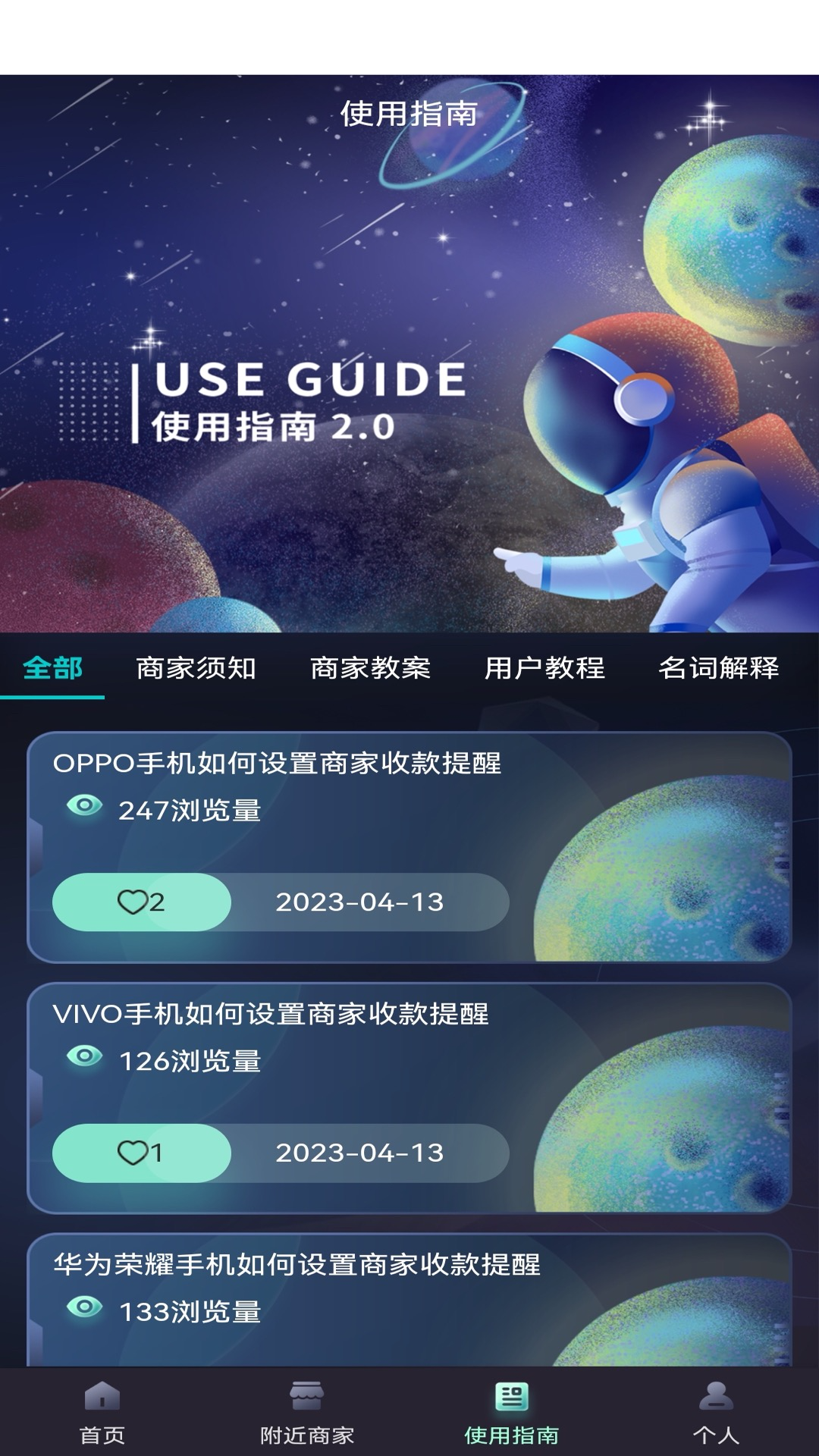The height and width of the screenshot is (1456, 819).
Task: Switch to the 名词解释 tab
Action: point(718,668)
